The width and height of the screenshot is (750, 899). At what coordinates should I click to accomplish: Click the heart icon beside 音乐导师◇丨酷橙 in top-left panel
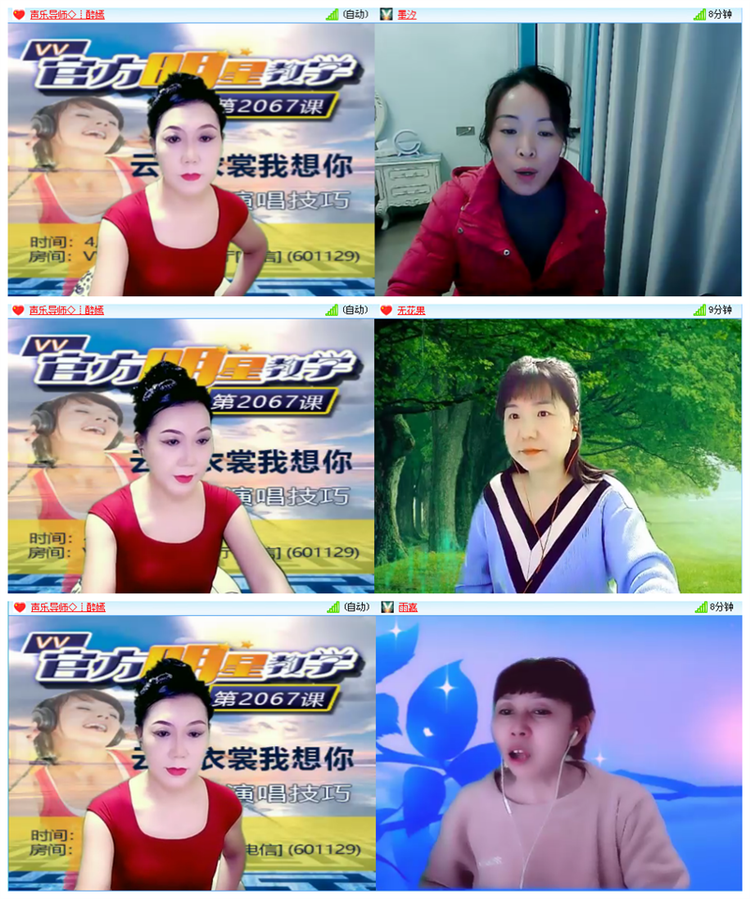tap(18, 14)
